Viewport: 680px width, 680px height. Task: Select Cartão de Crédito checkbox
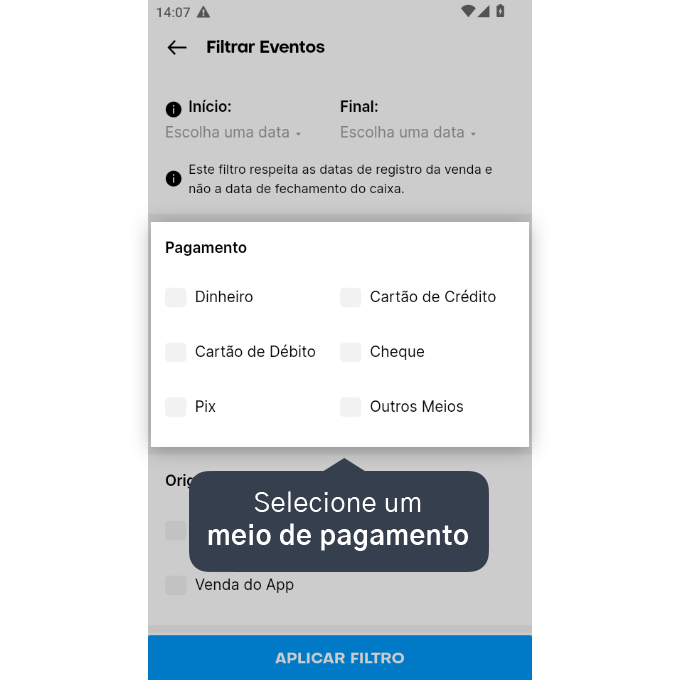coord(350,297)
